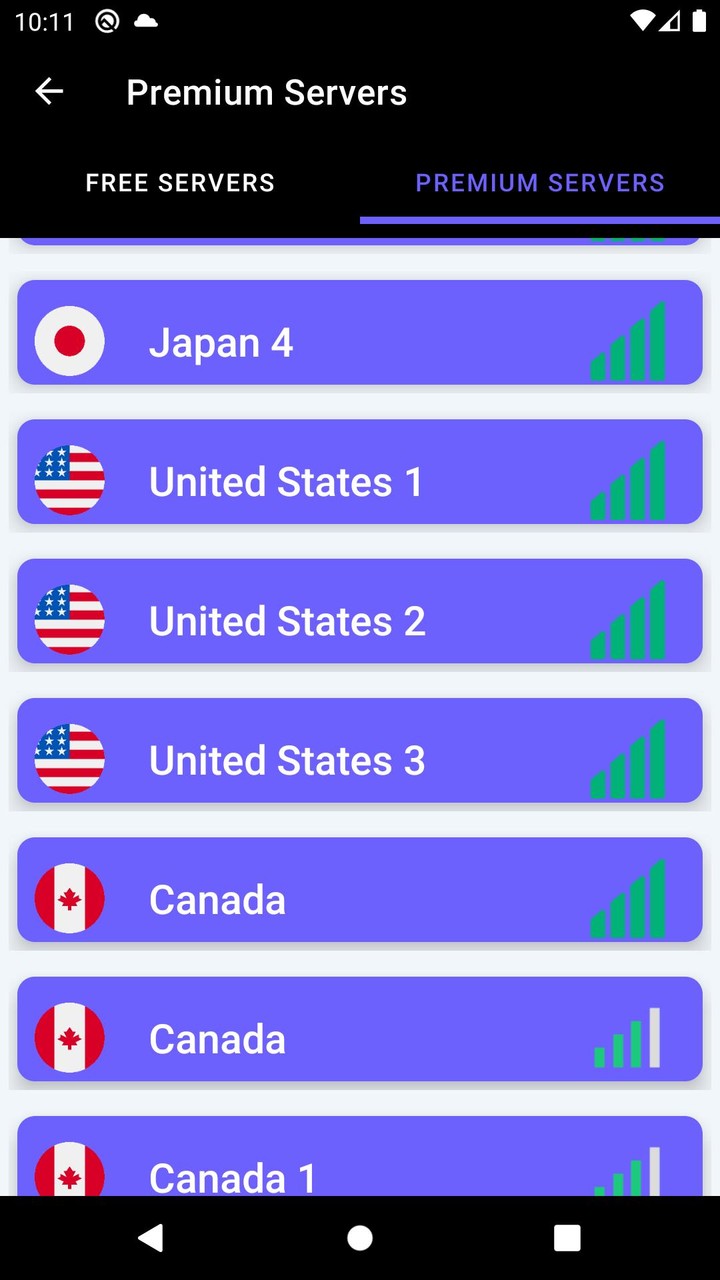Tap the Android back navigation button

[x=152, y=1237]
